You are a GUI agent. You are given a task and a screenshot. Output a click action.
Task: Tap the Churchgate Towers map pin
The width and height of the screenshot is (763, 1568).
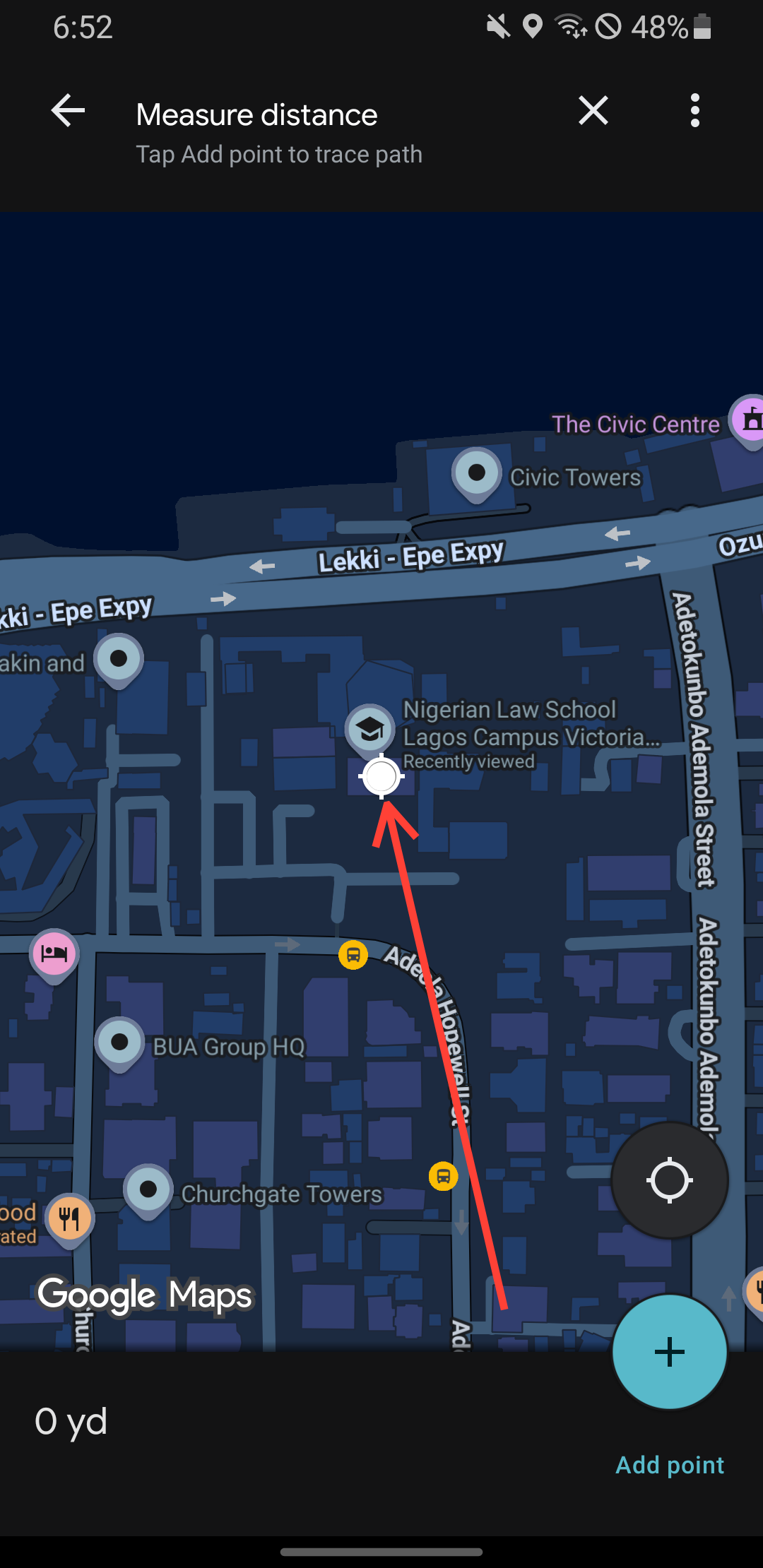[x=148, y=1189]
